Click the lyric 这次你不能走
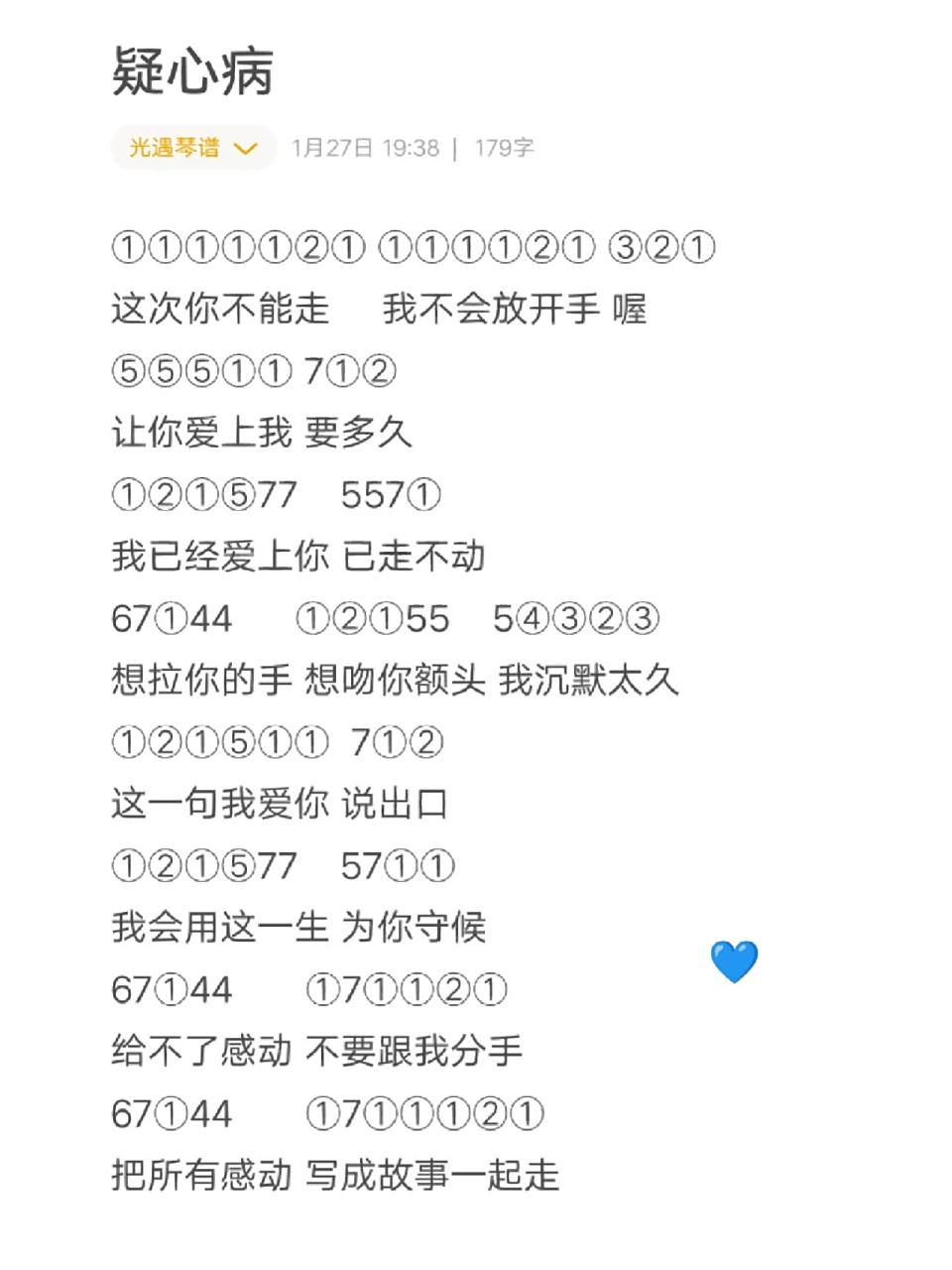The image size is (952, 1270). [220, 311]
